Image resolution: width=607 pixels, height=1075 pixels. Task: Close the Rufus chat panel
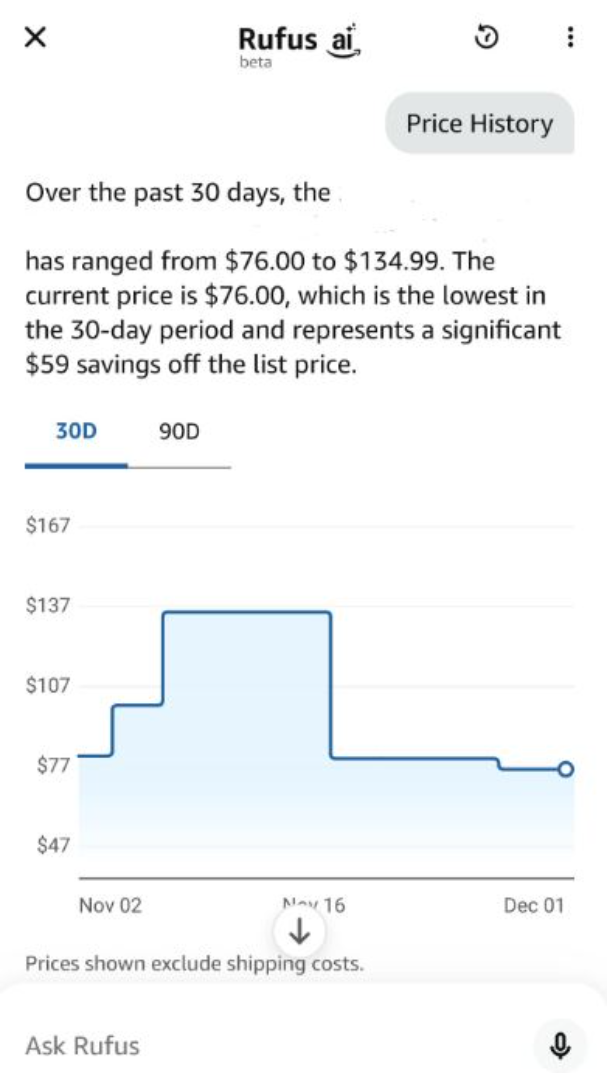click(x=36, y=38)
